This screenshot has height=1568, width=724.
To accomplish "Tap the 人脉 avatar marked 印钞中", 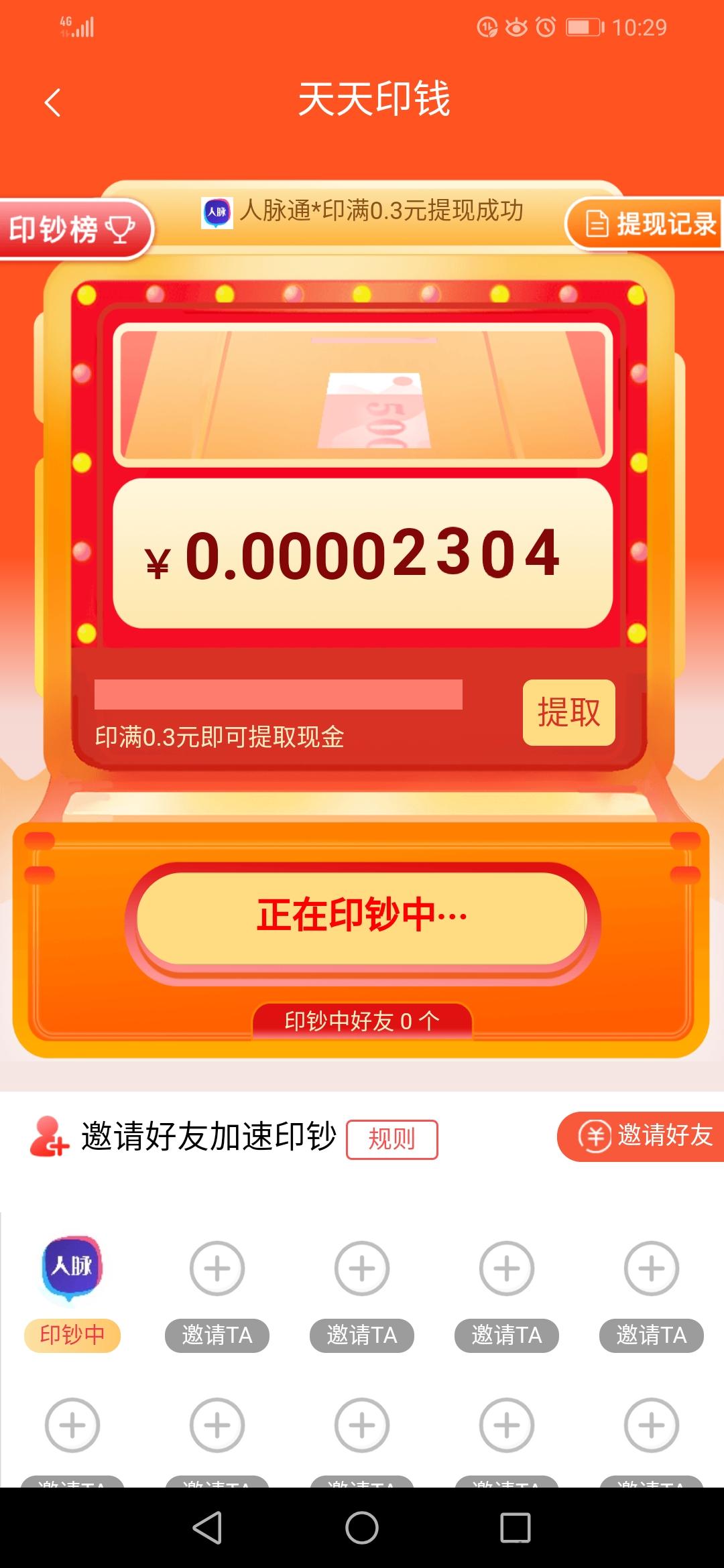I will pos(72,1268).
